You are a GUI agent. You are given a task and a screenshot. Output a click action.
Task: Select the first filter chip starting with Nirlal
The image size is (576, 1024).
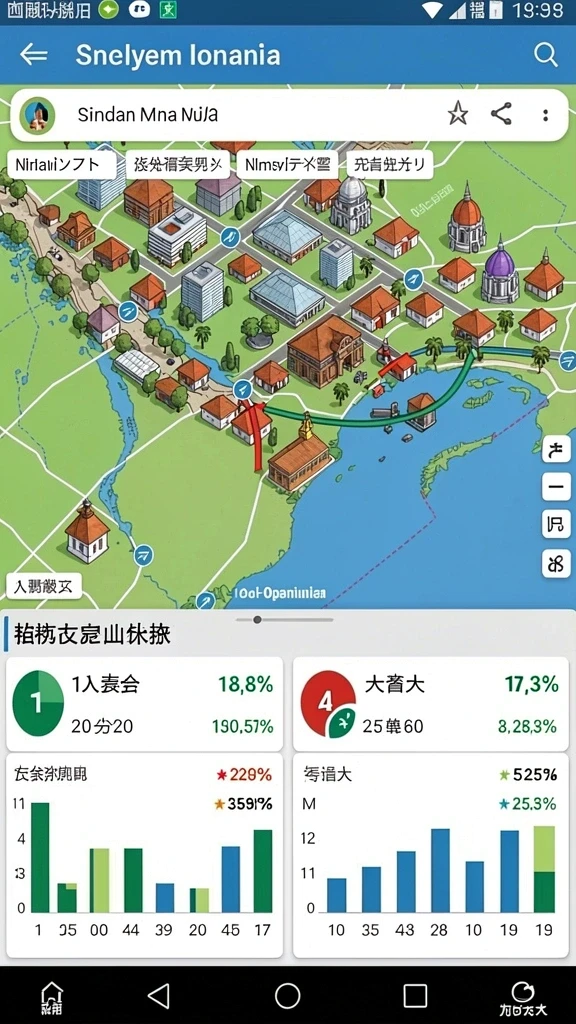(62, 165)
